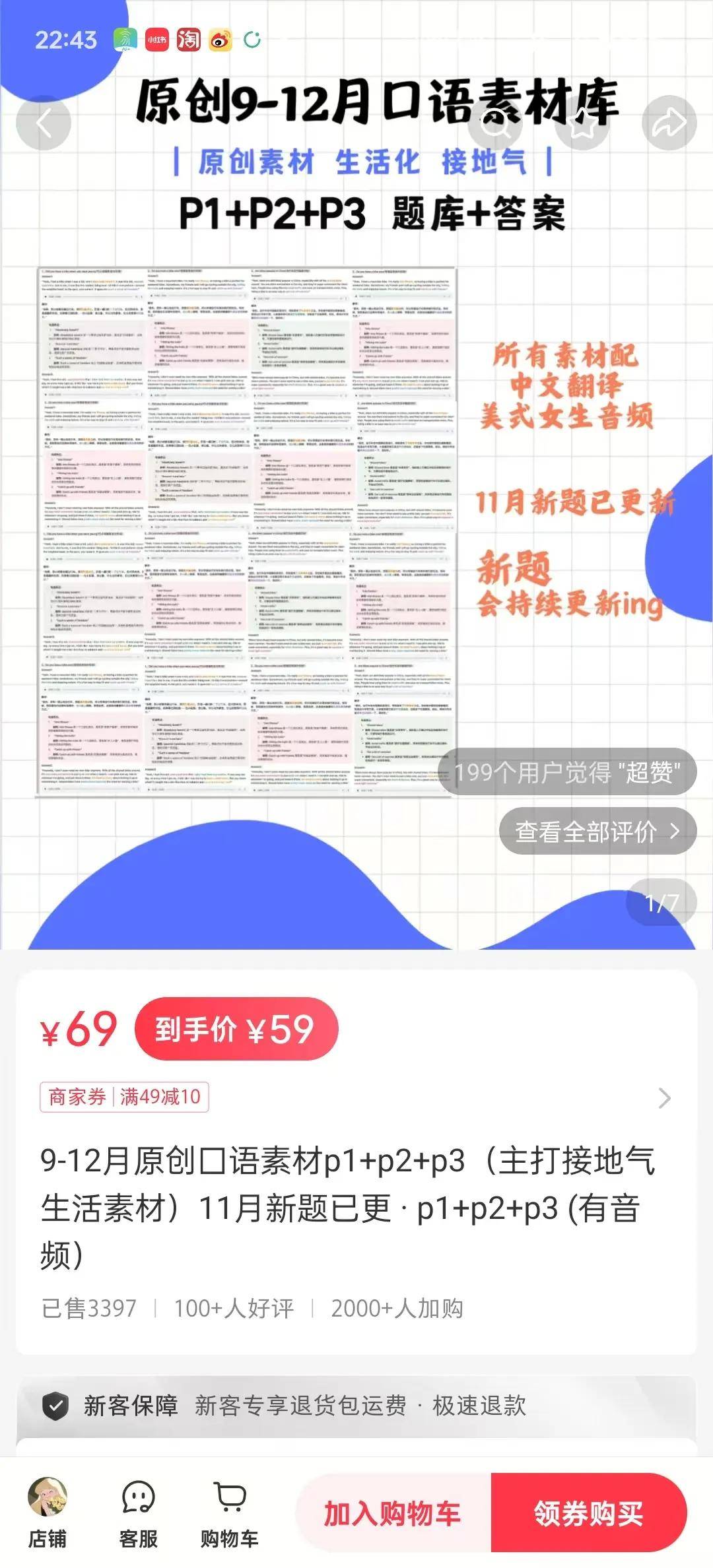Open the 新客保障 guarantee details
Screen dimensions: 713x1568
(356, 1406)
